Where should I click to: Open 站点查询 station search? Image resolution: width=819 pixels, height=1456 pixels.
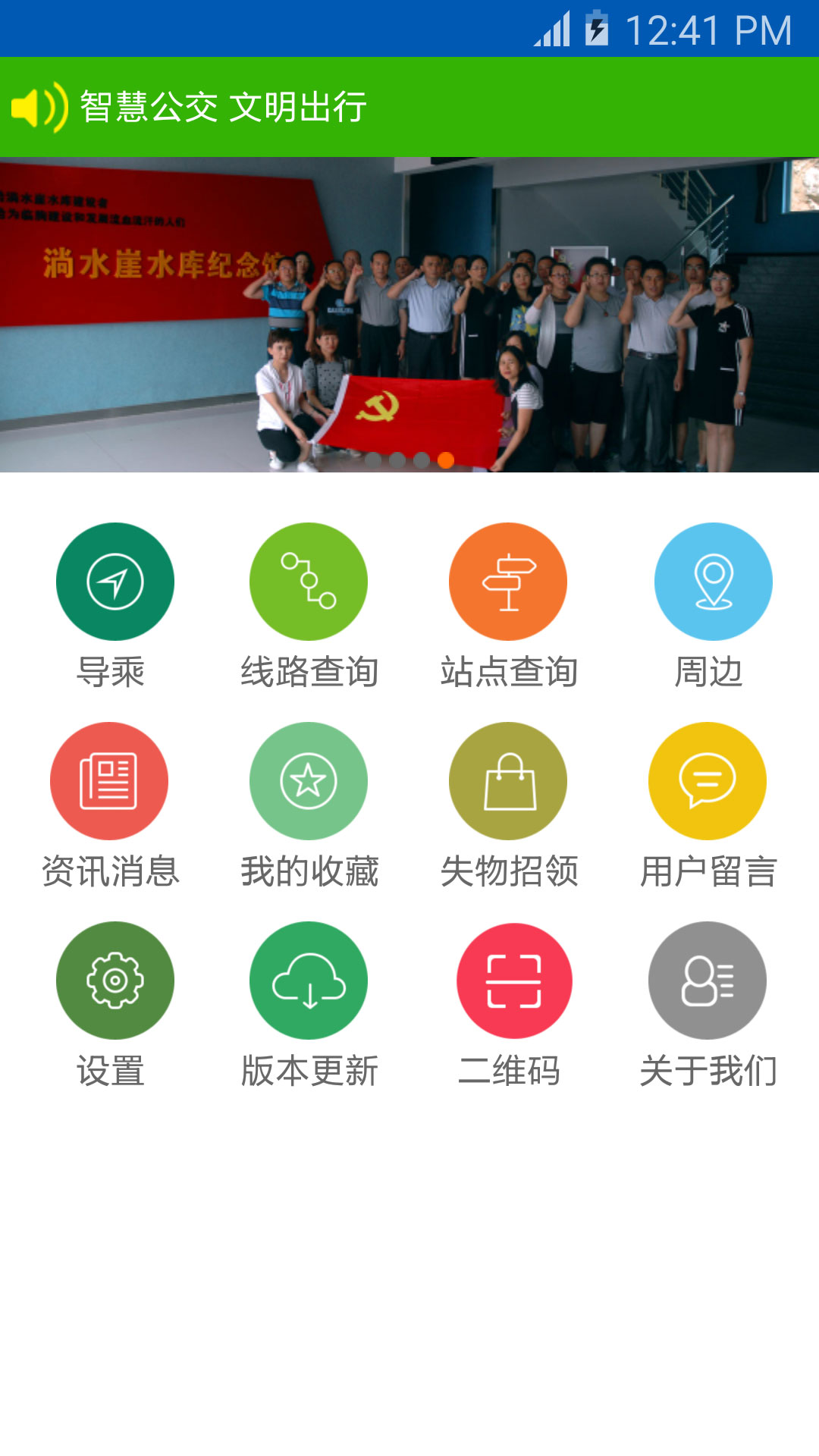[509, 582]
